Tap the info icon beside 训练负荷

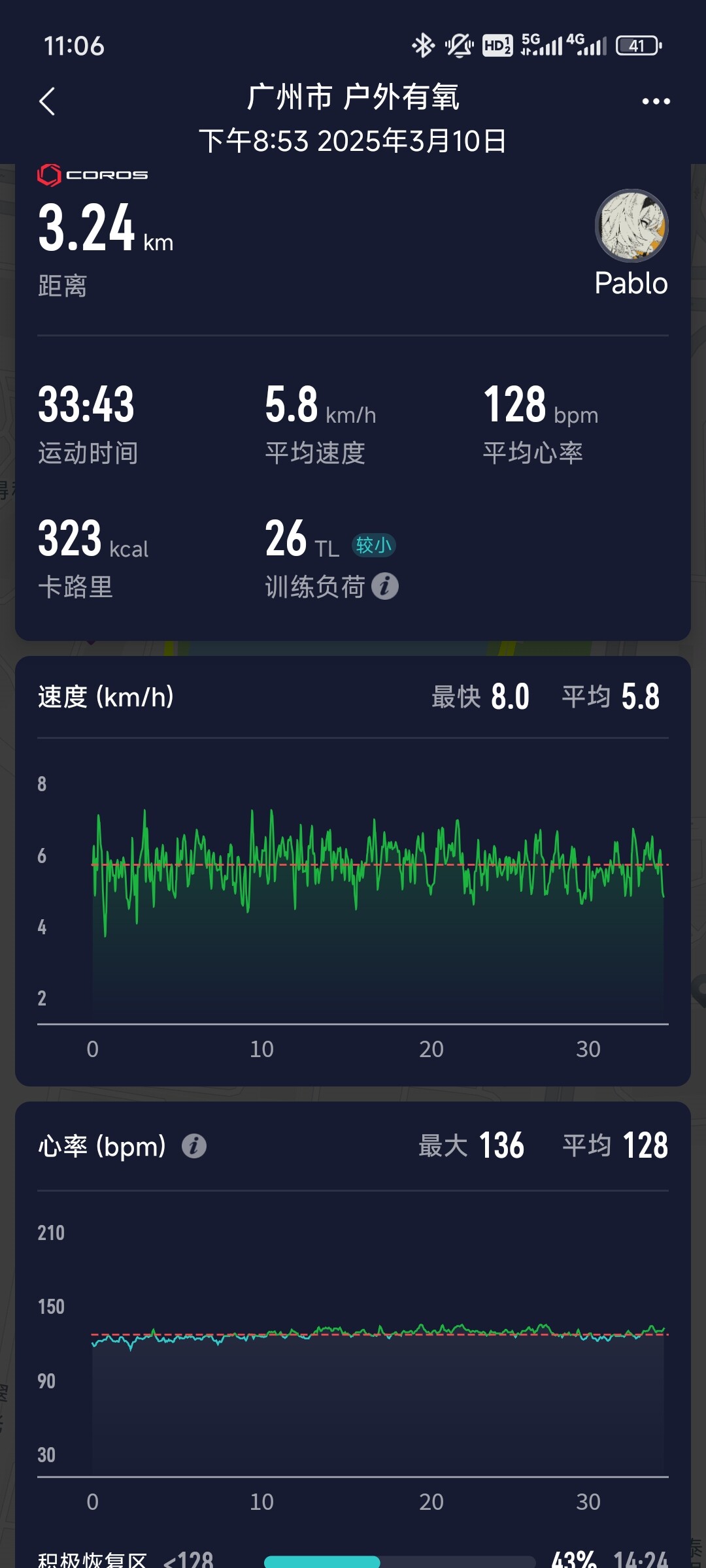(x=385, y=586)
